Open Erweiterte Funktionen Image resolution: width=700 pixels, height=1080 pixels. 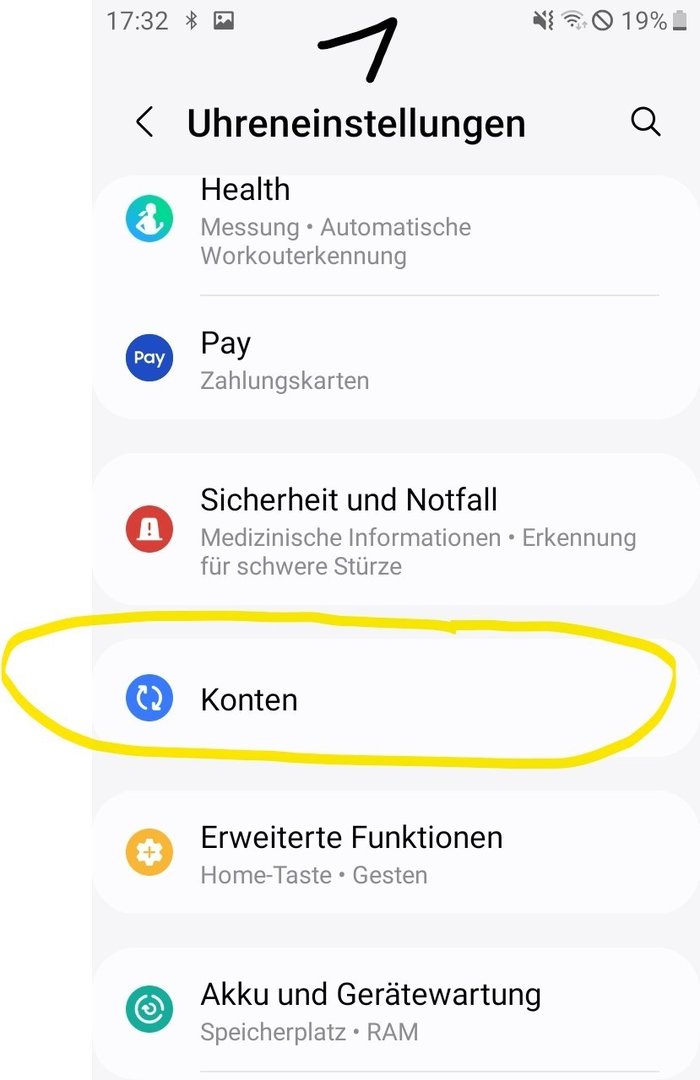pyautogui.click(x=380, y=853)
